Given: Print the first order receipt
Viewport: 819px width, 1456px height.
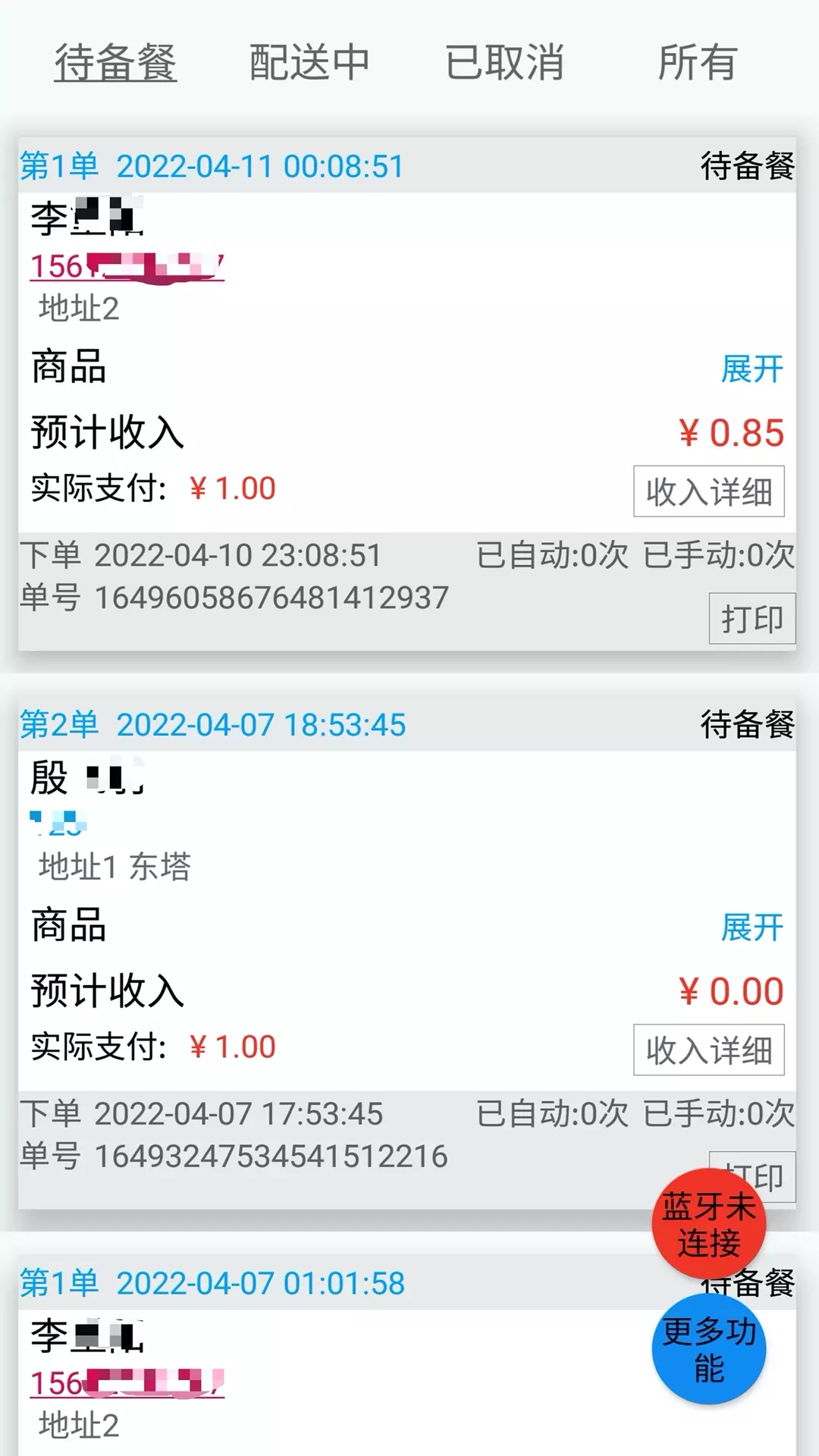Looking at the screenshot, I should pos(751,620).
